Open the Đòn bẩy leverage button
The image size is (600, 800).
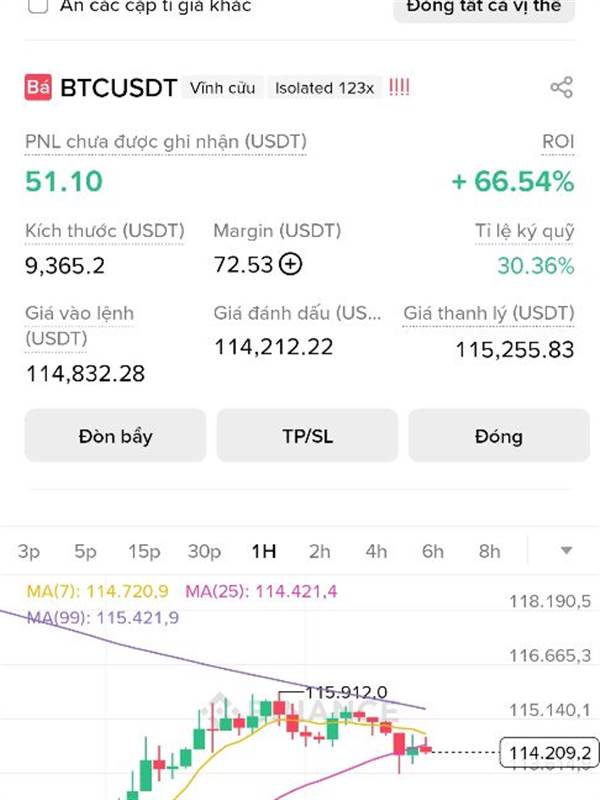(x=115, y=436)
